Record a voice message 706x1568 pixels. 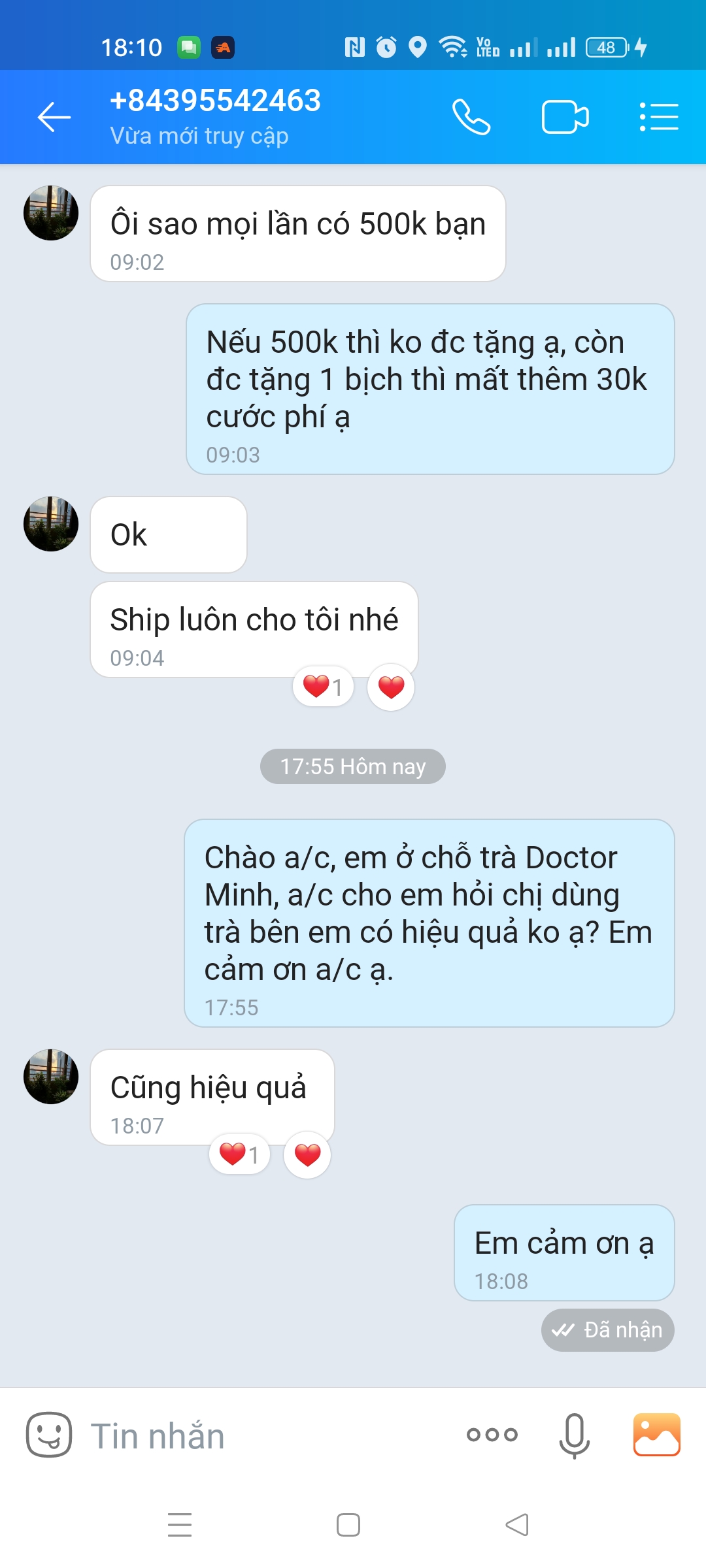pyautogui.click(x=574, y=1435)
